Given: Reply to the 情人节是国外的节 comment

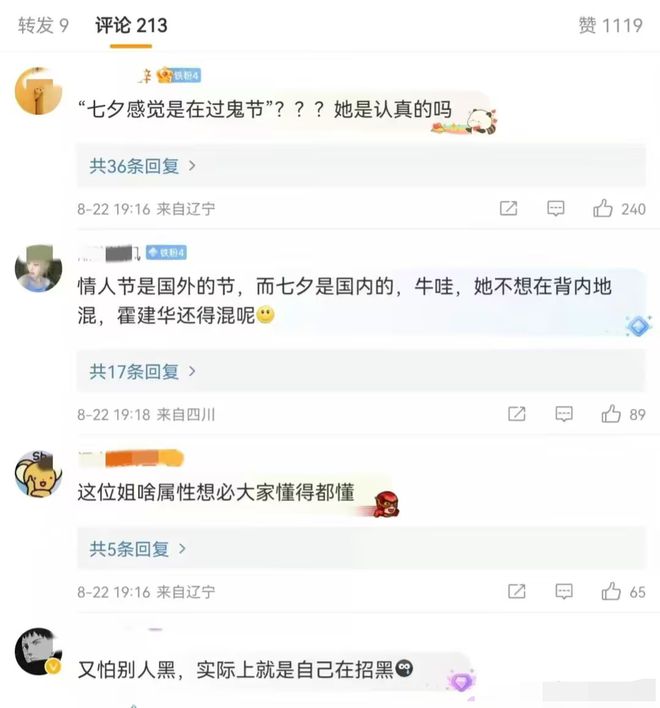Looking at the screenshot, I should tap(564, 414).
